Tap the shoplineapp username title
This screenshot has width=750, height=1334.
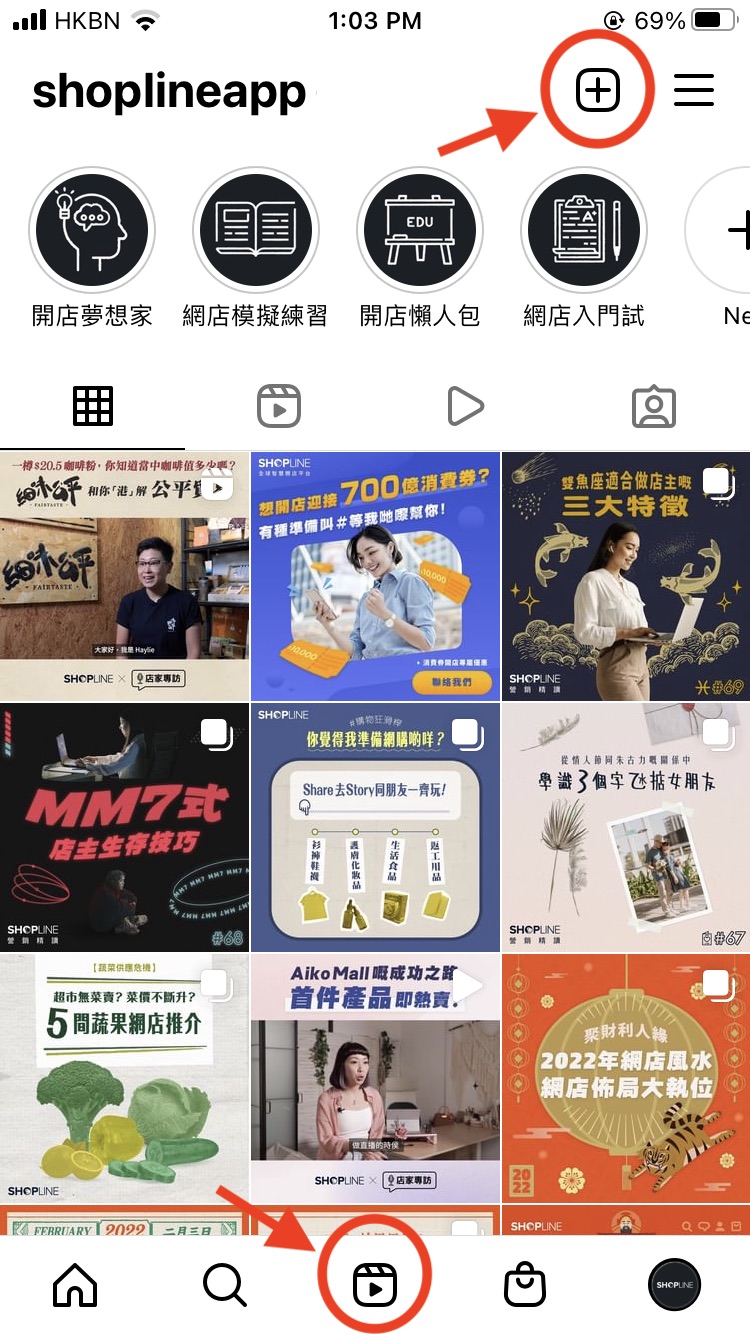168,91
